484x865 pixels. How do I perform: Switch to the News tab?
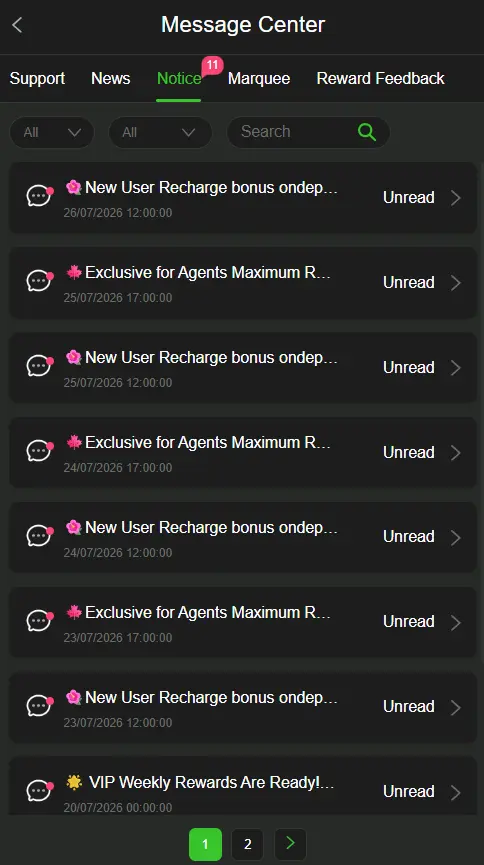tap(110, 78)
